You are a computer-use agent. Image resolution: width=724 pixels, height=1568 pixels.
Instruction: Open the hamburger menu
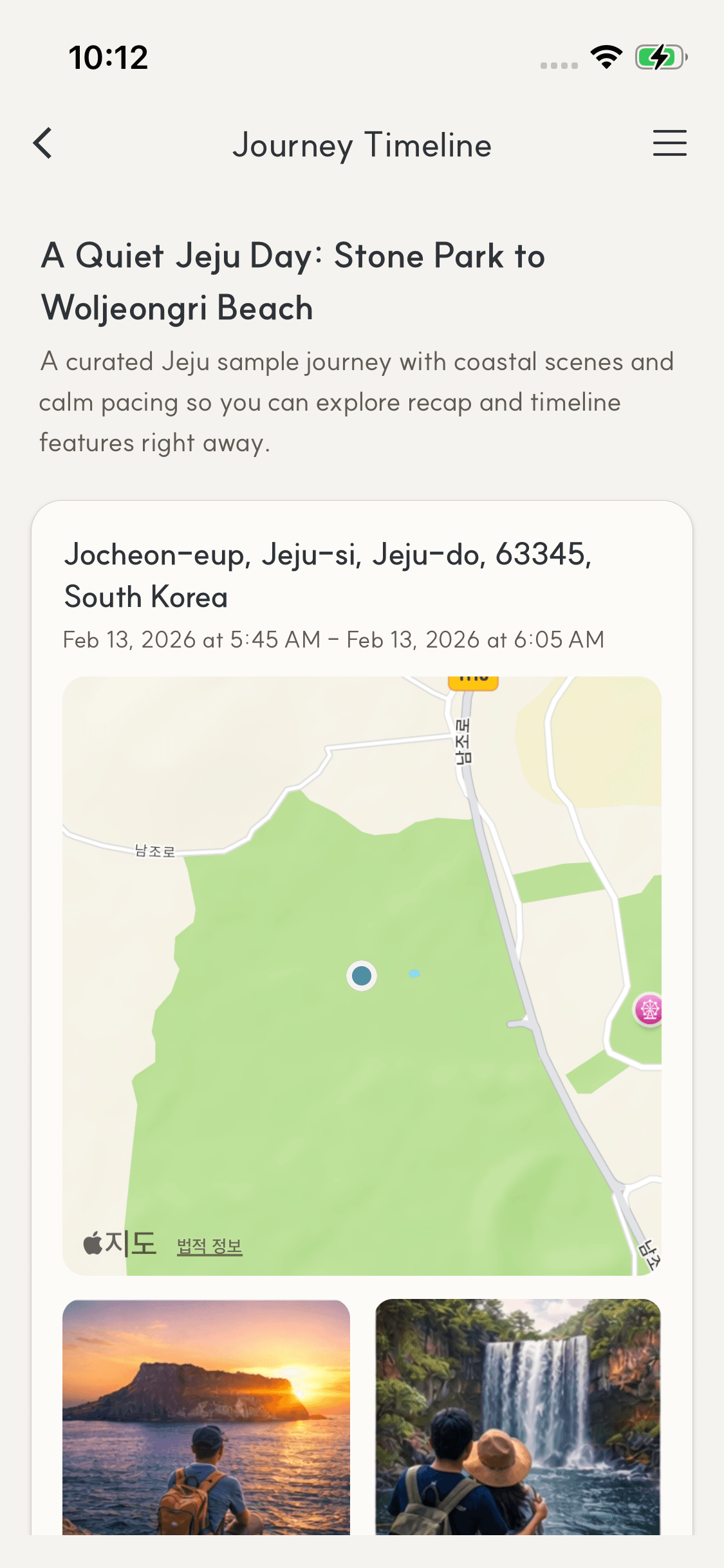point(669,143)
